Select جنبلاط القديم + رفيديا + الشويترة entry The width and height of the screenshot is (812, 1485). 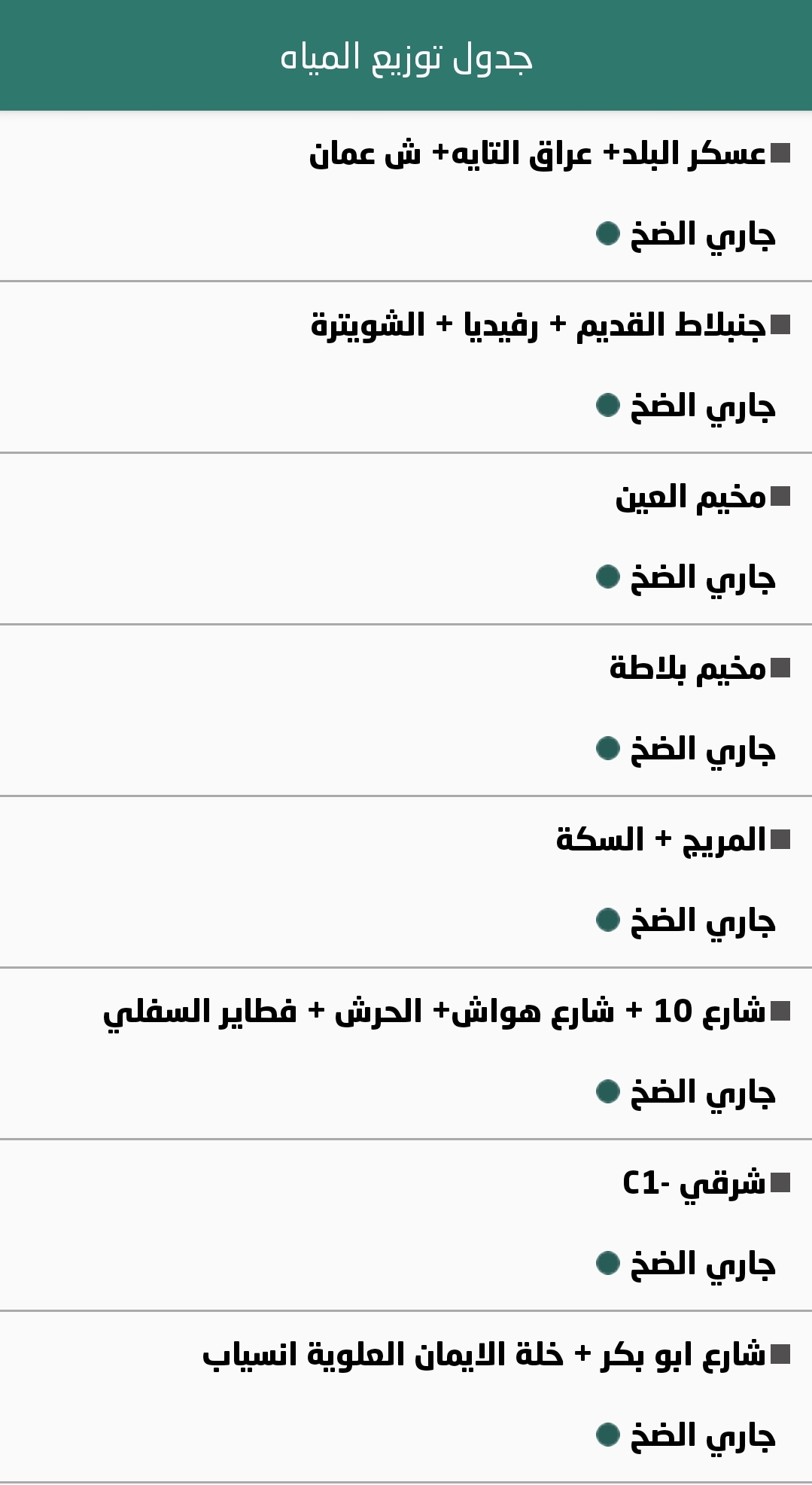tap(537, 326)
